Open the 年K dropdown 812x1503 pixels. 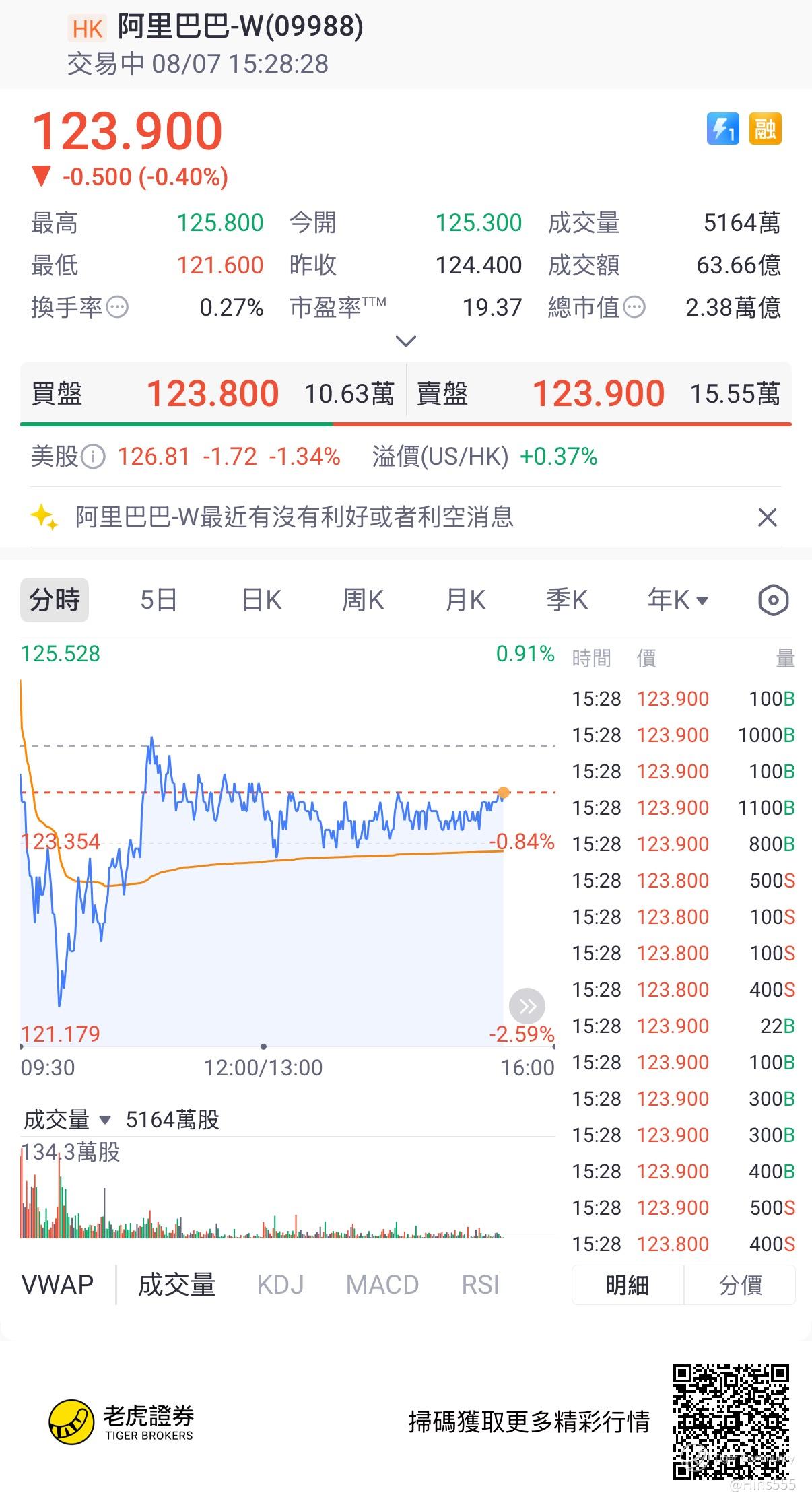677,599
